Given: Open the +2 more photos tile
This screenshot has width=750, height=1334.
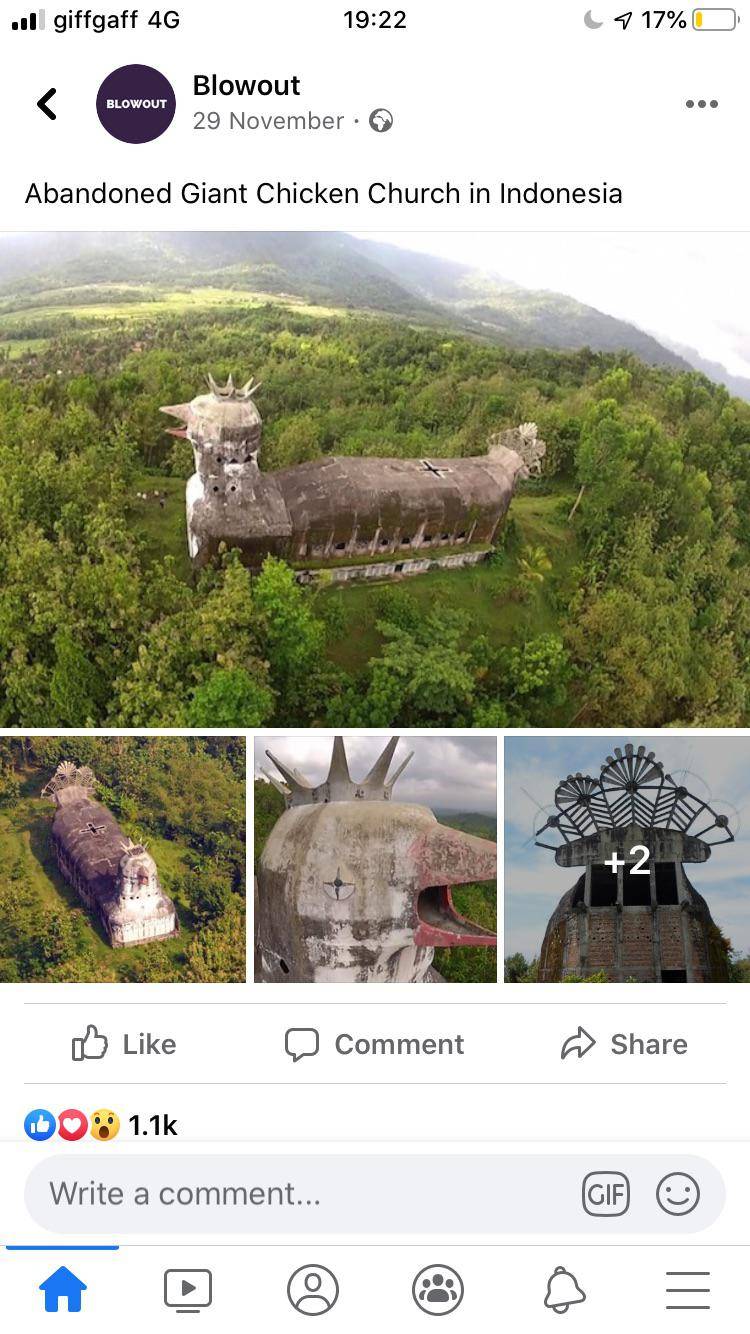Looking at the screenshot, I should pos(627,859).
